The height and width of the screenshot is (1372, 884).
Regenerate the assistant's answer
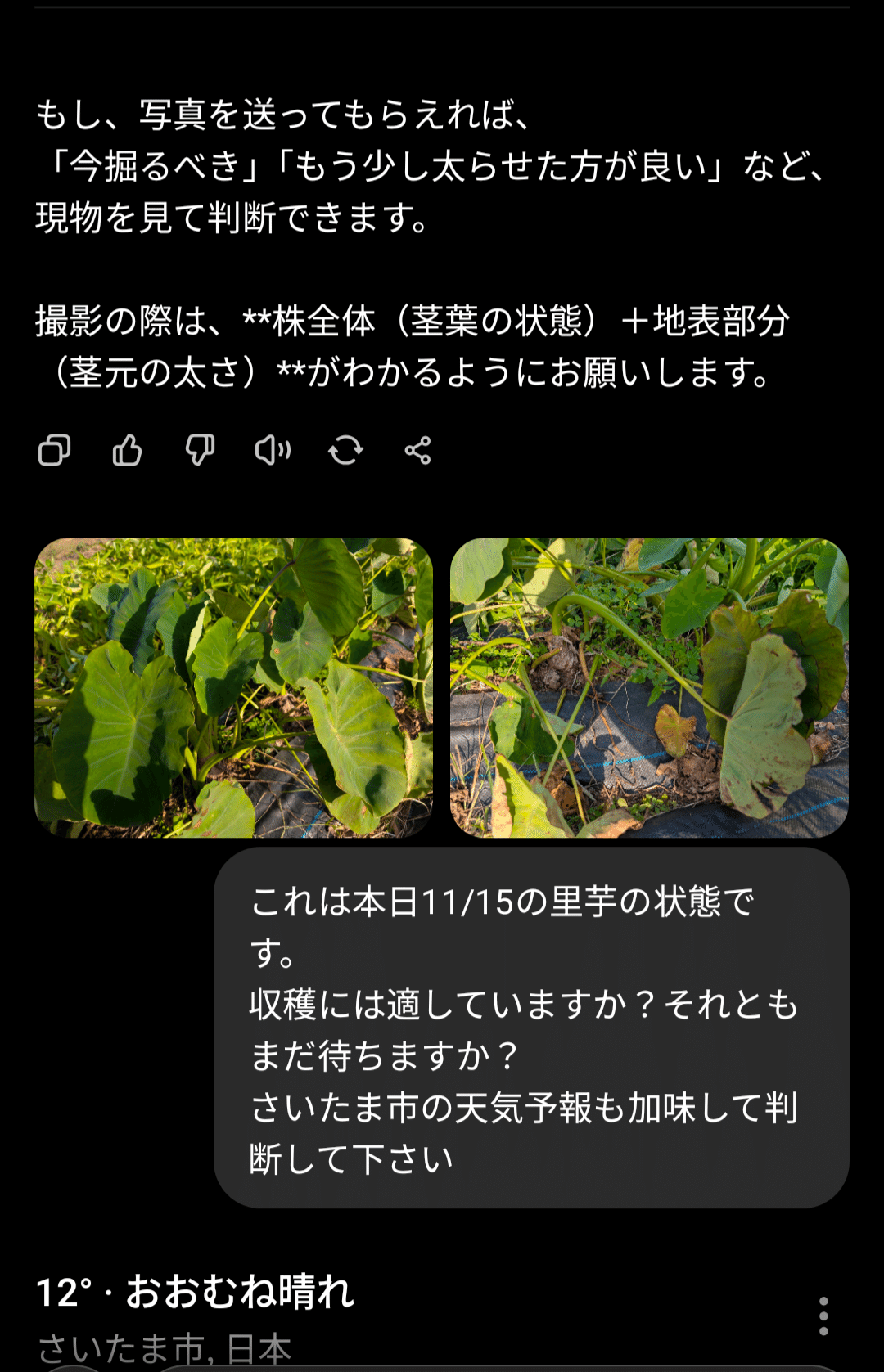(345, 451)
